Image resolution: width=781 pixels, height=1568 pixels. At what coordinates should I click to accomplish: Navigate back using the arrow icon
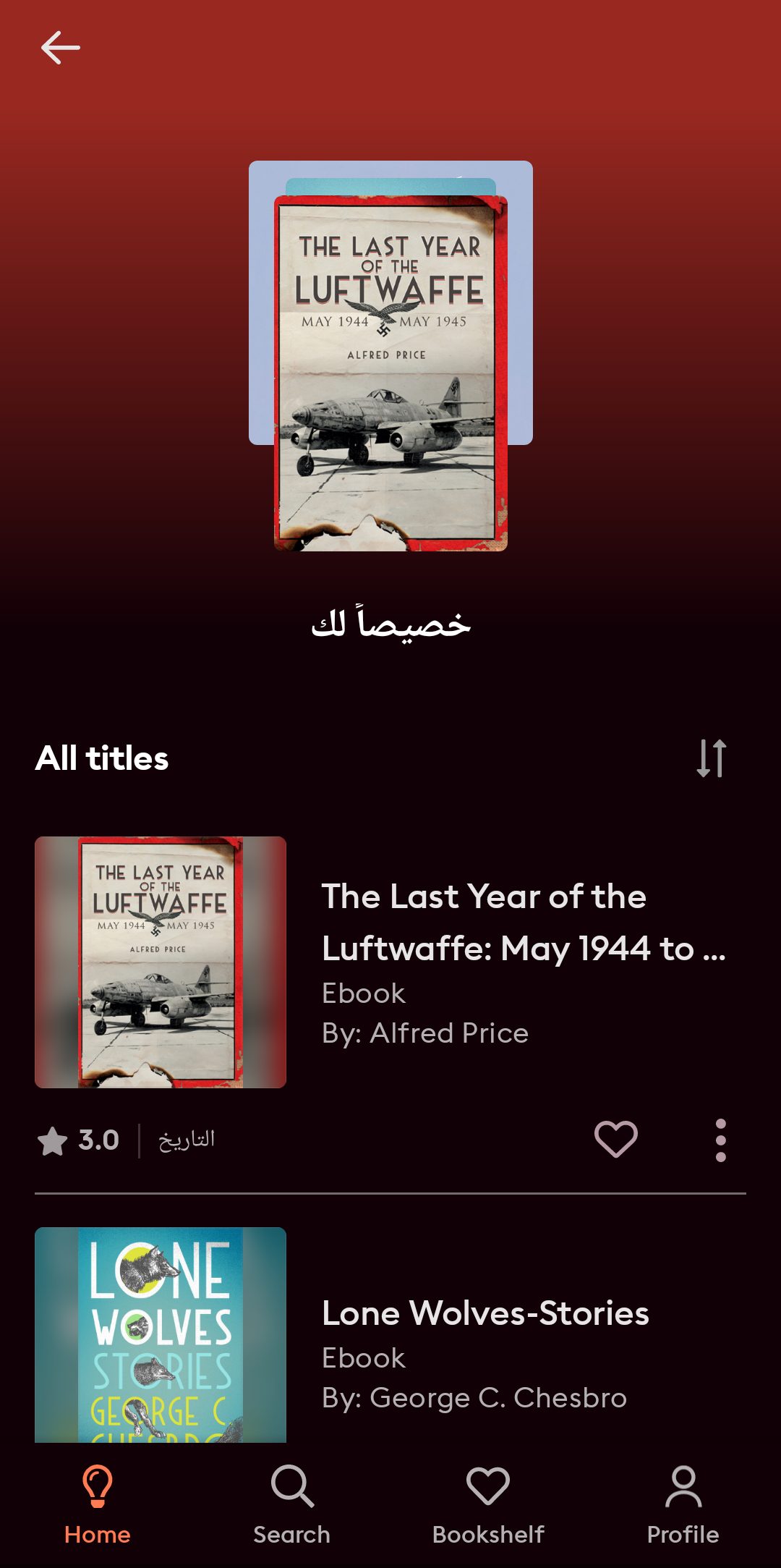[x=60, y=47]
